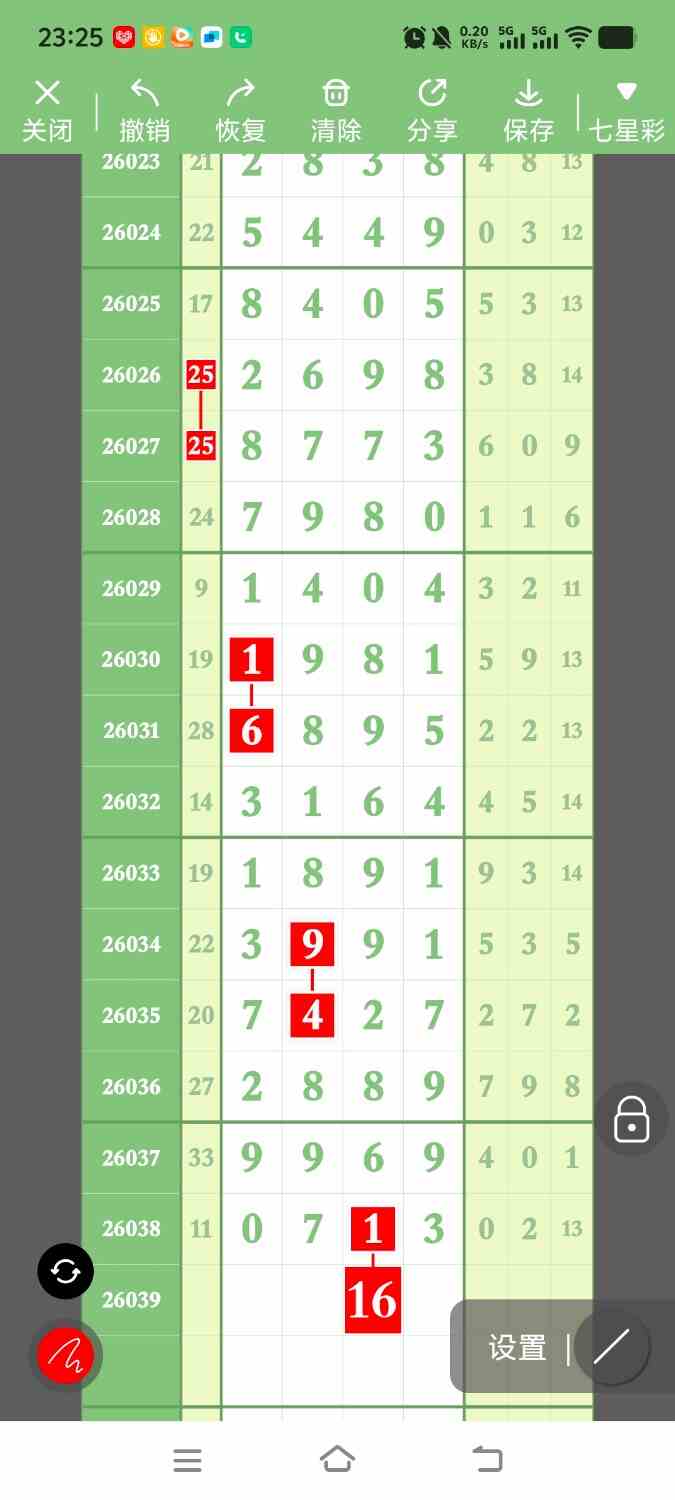Close the chart editor with 关闭
This screenshot has height=1500, width=675.
point(47,112)
